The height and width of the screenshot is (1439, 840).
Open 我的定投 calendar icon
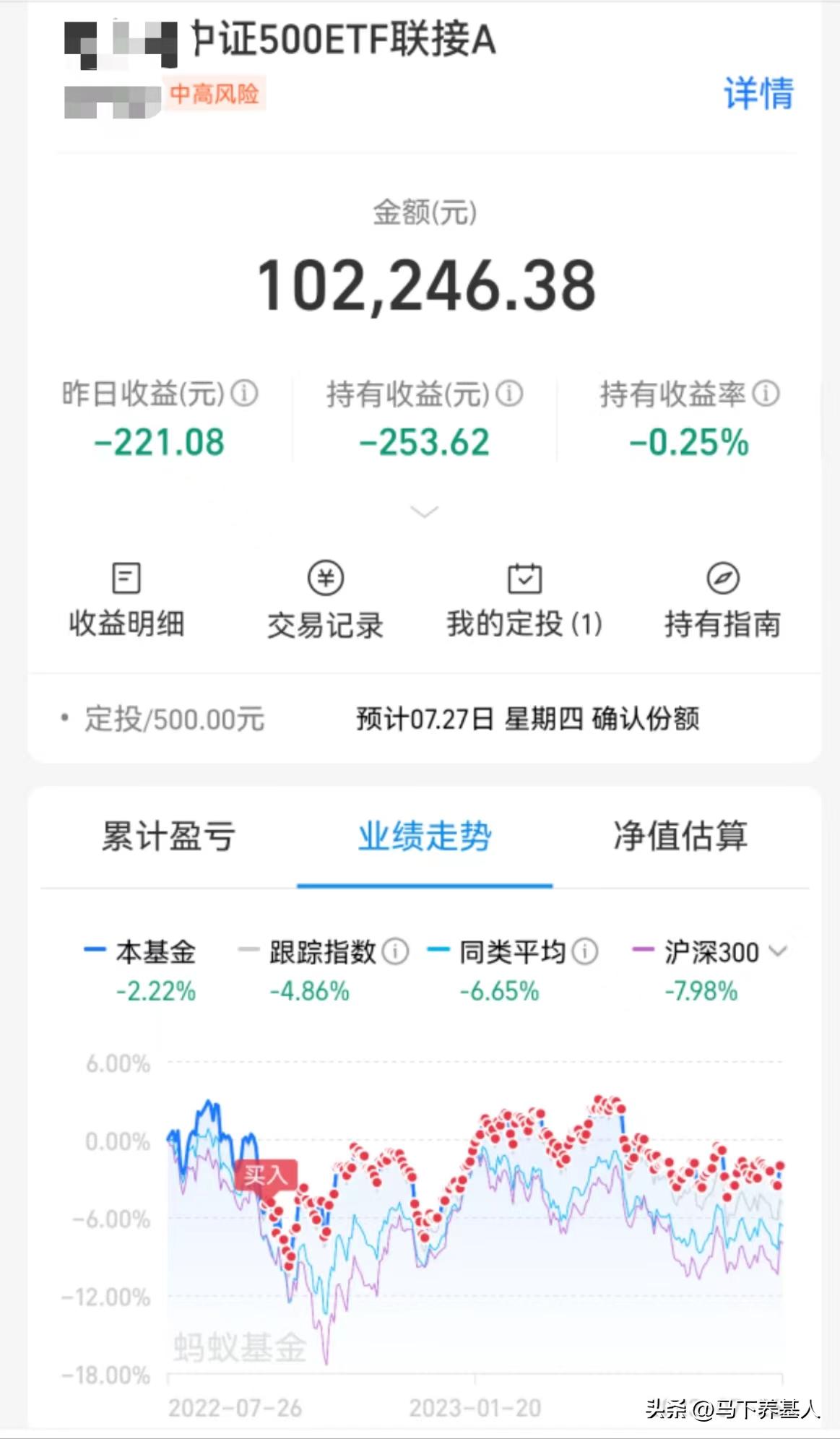524,578
